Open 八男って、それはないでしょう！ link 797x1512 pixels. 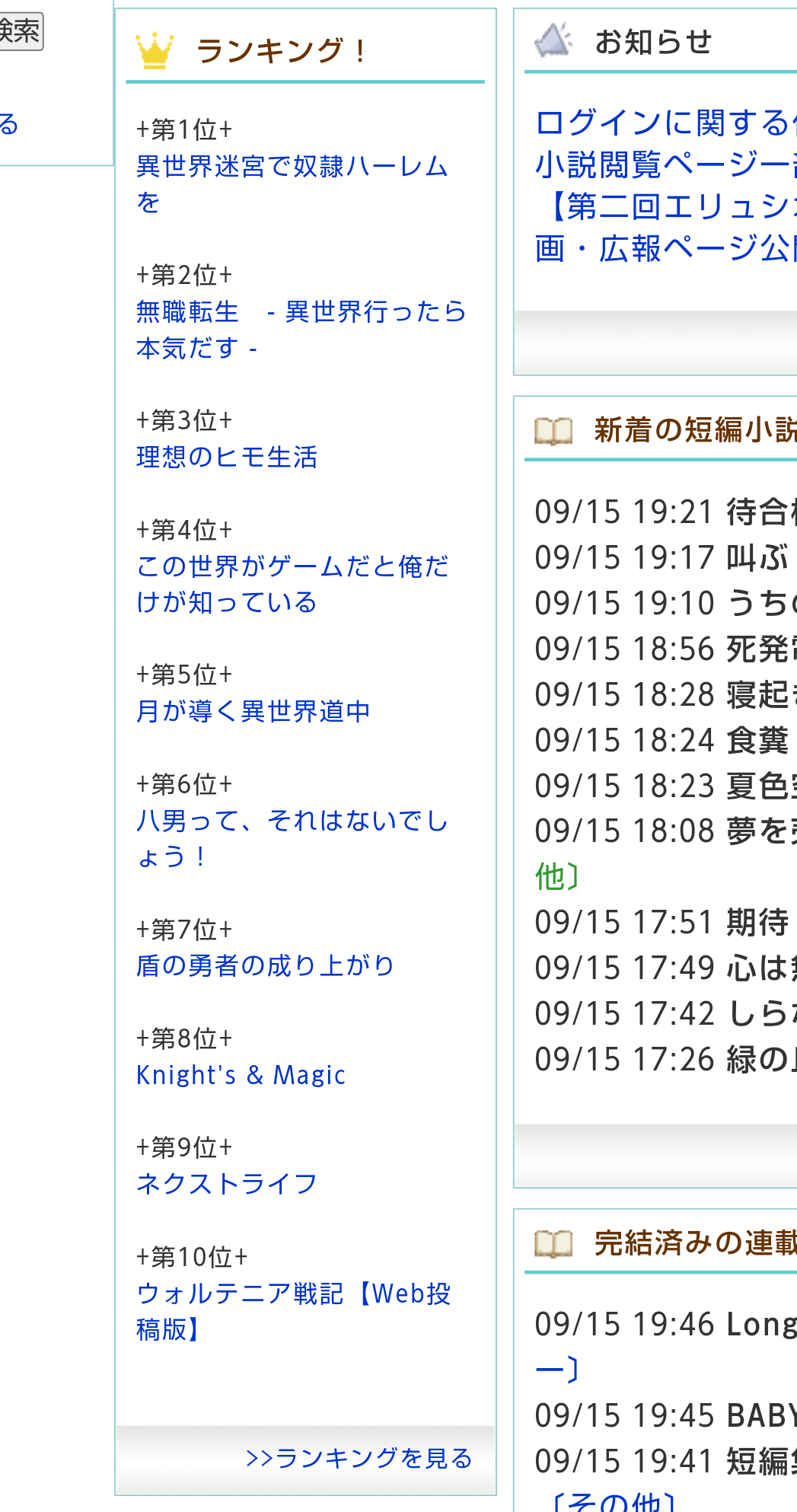(x=292, y=838)
